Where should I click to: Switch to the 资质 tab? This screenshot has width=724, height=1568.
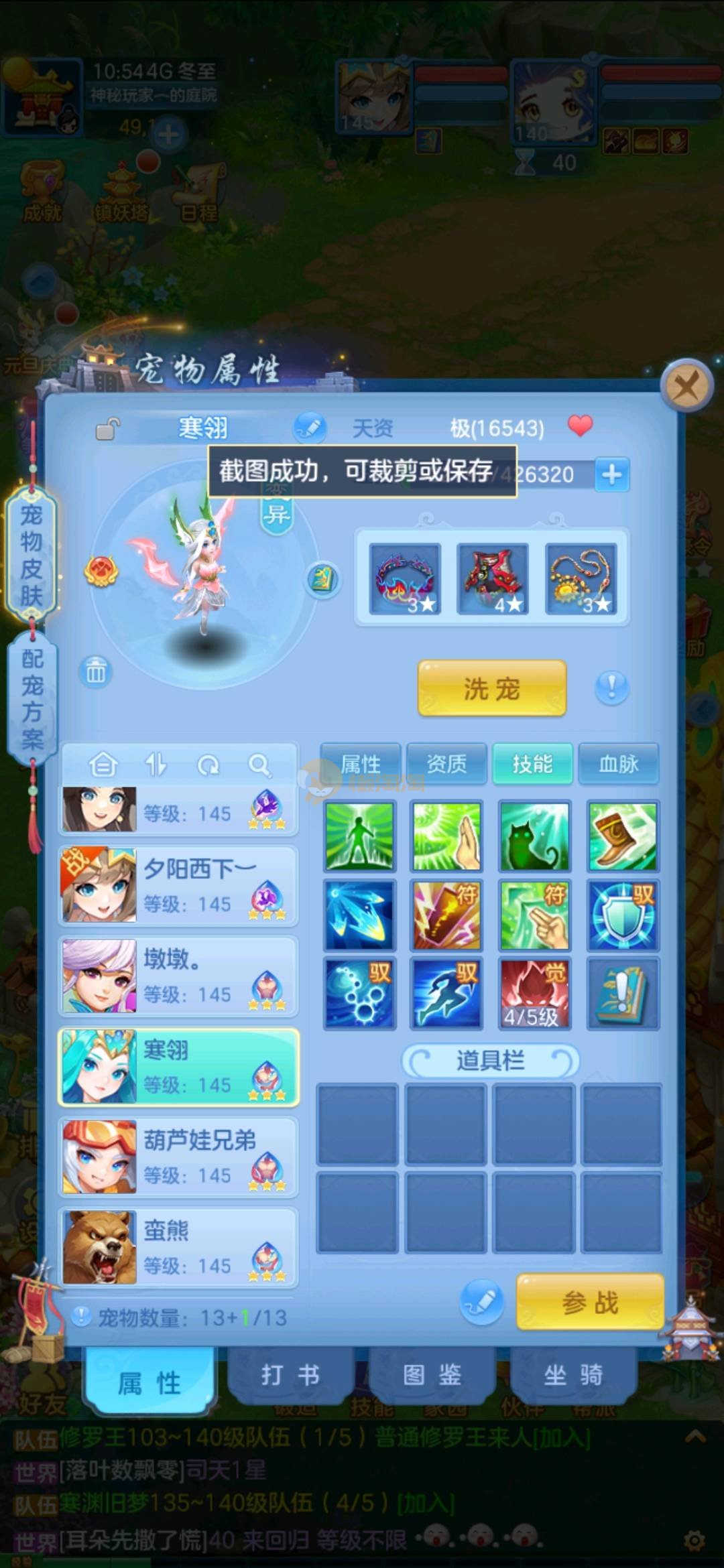(x=446, y=763)
